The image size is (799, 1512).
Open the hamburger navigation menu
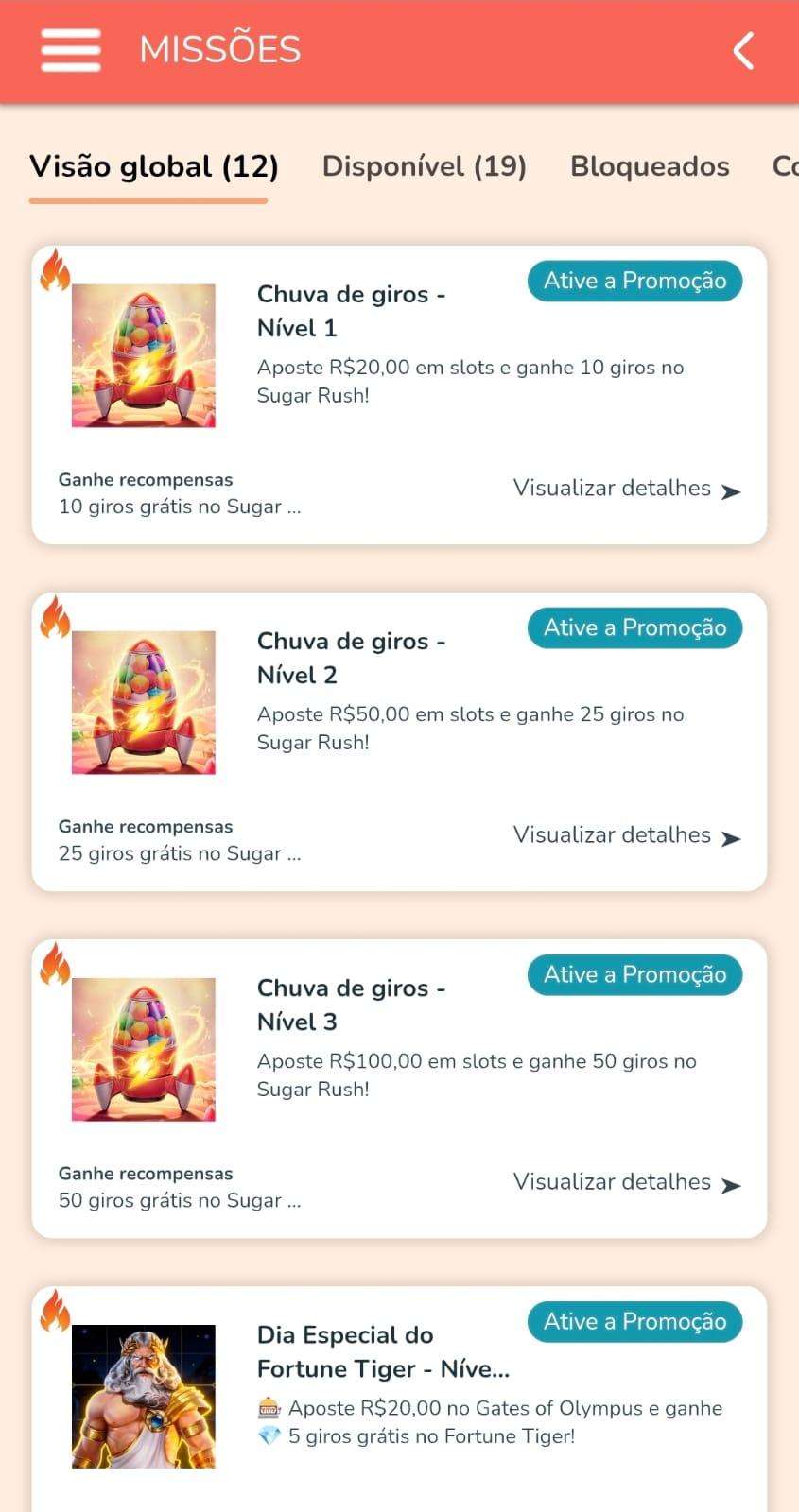click(70, 51)
